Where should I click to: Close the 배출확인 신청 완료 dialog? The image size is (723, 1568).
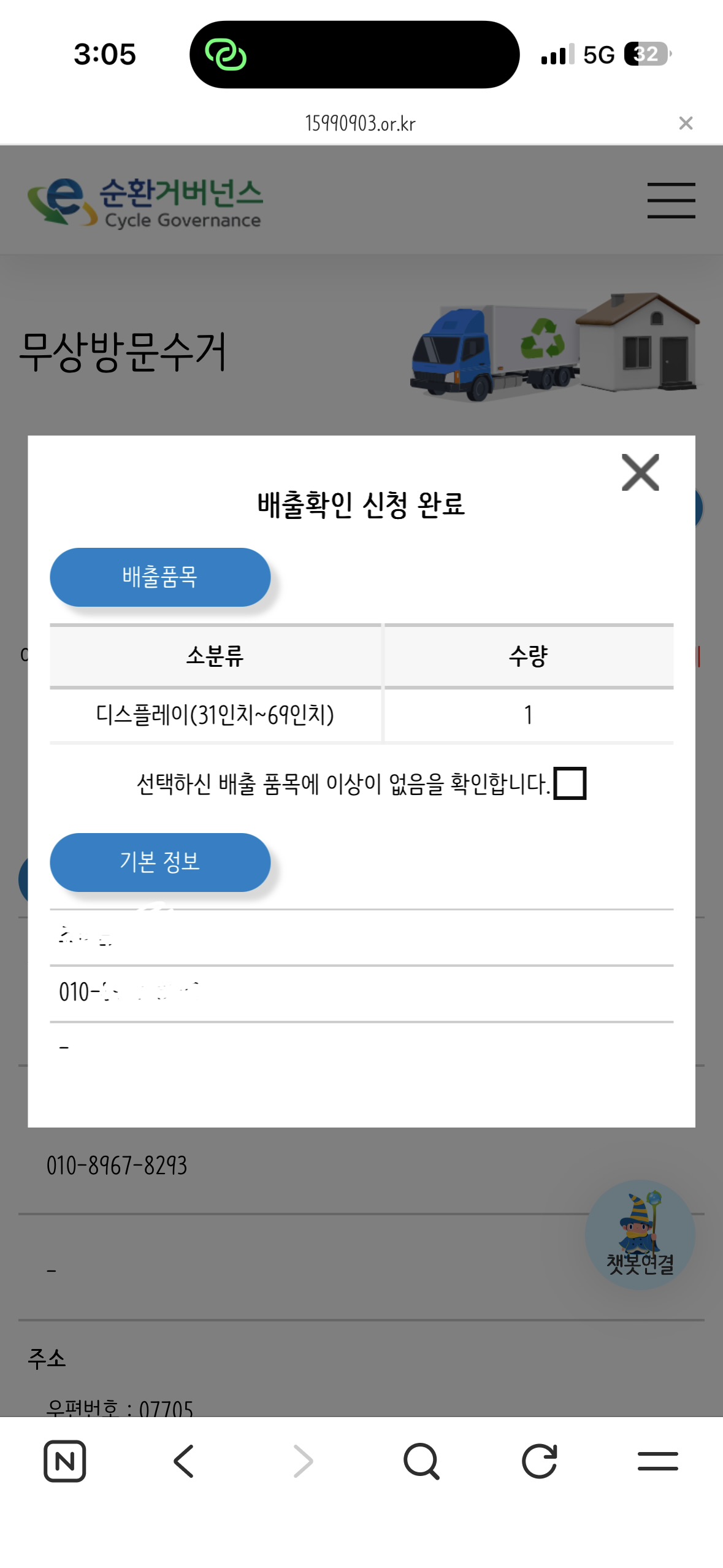(640, 472)
